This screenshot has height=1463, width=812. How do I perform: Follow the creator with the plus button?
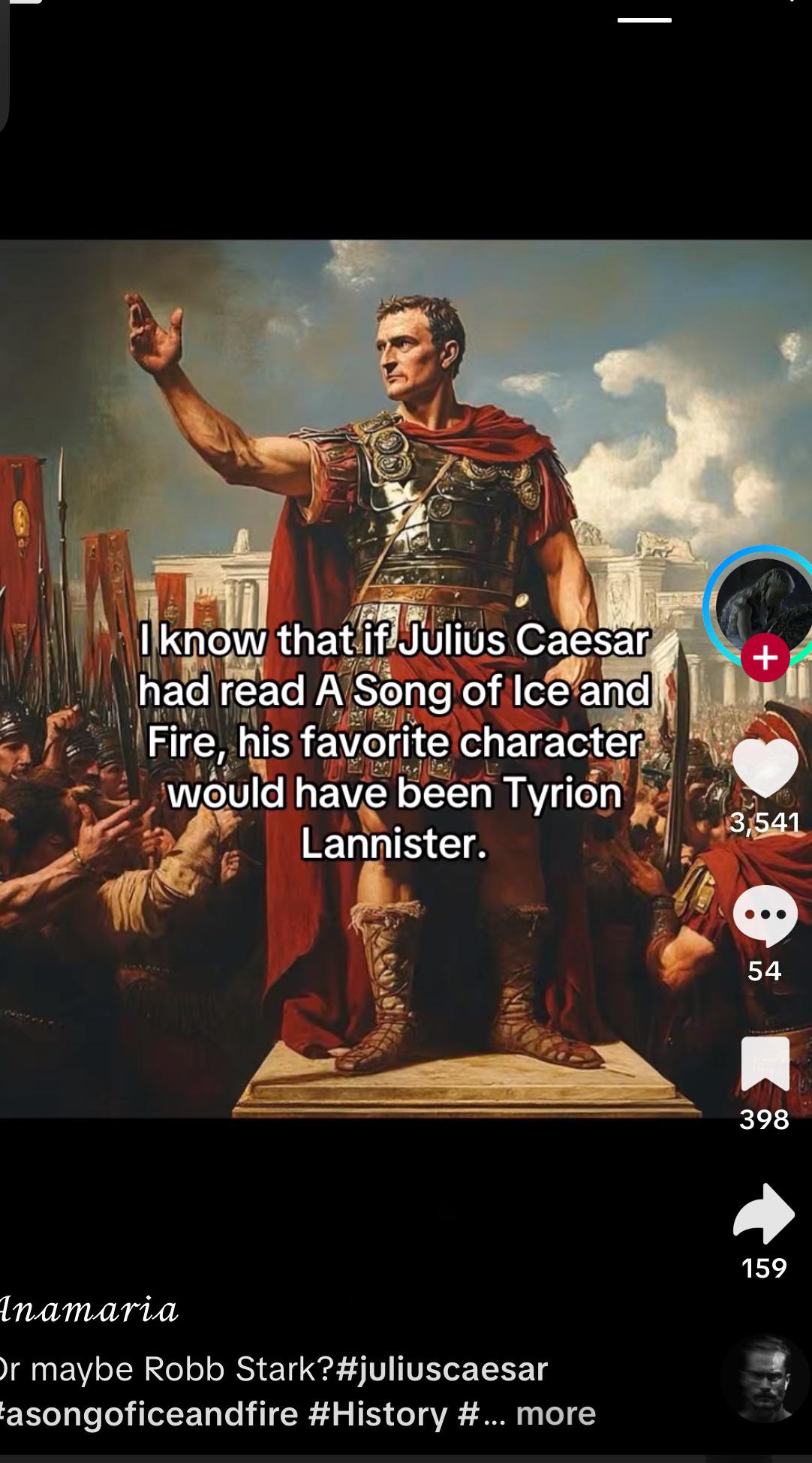click(x=765, y=658)
